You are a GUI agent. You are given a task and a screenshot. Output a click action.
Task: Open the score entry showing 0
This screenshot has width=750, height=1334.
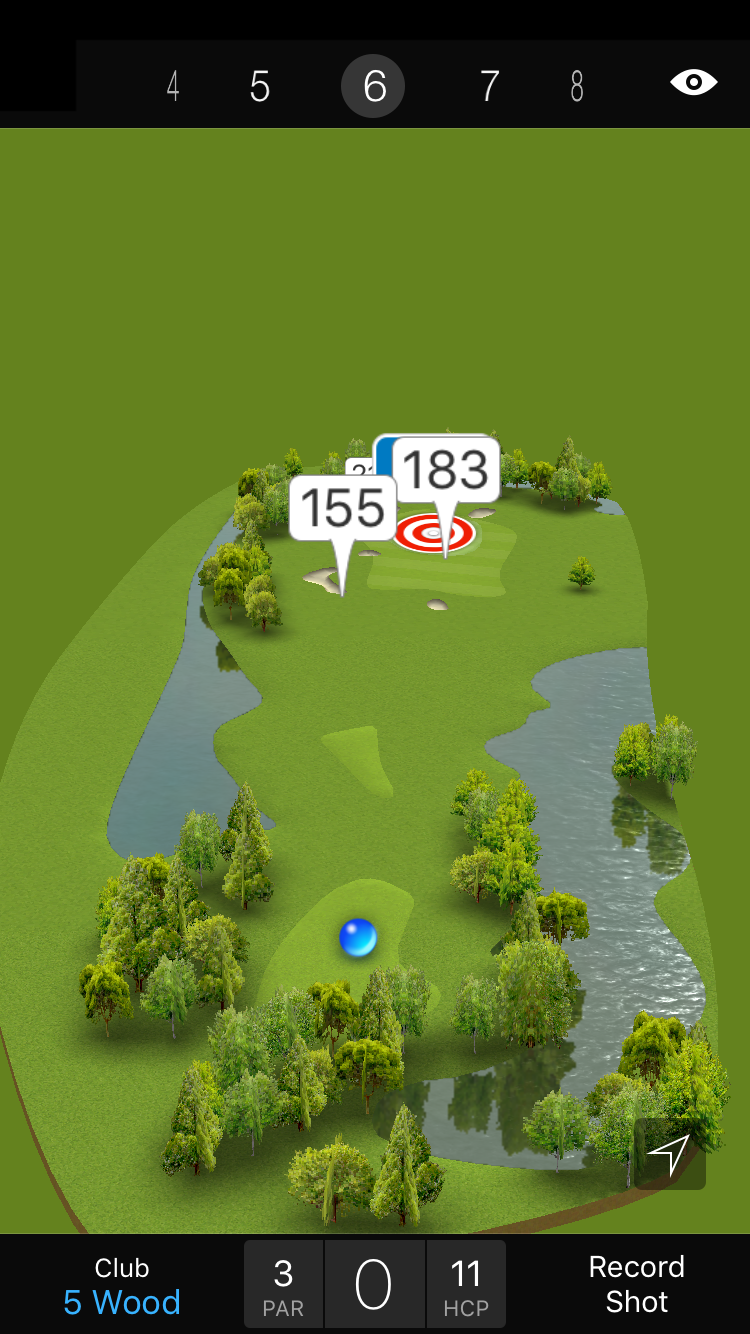(x=374, y=1285)
